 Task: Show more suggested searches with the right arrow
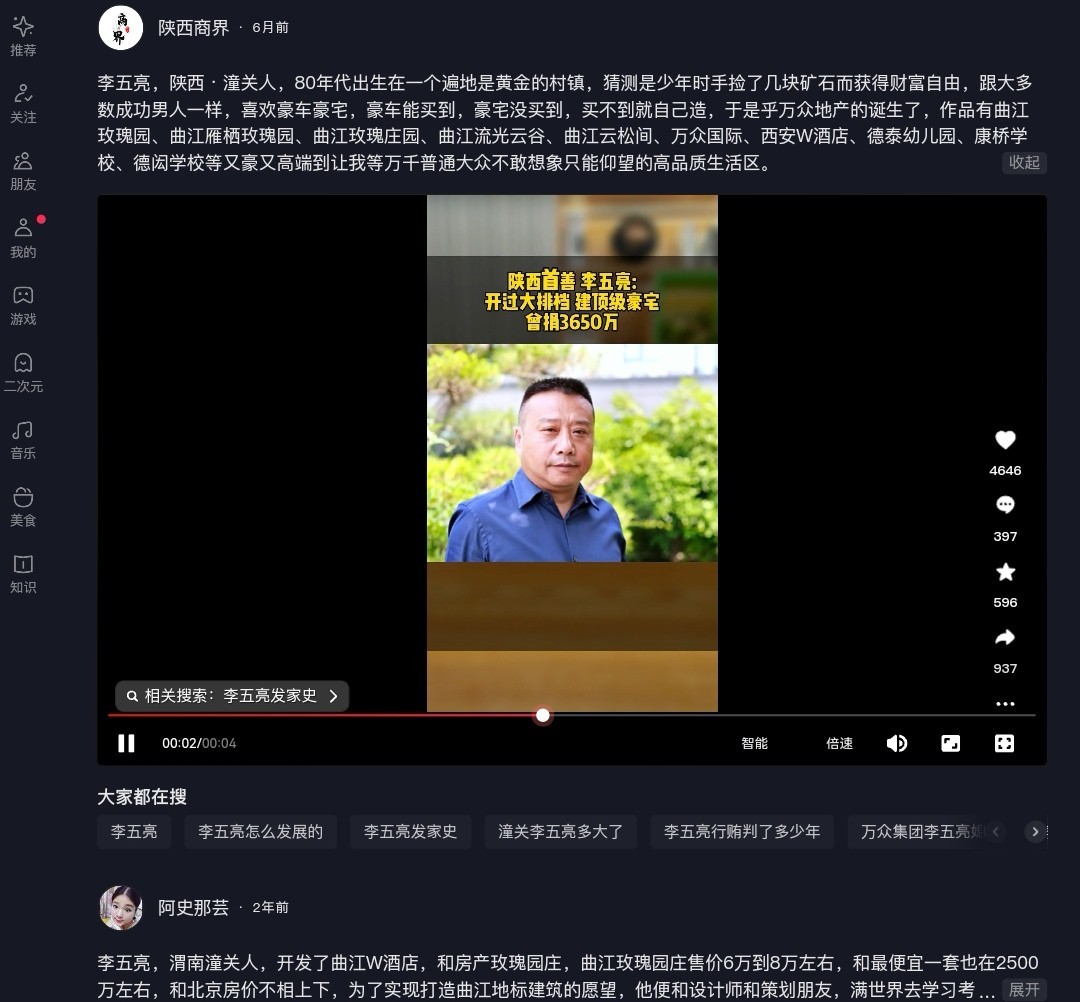(1036, 832)
